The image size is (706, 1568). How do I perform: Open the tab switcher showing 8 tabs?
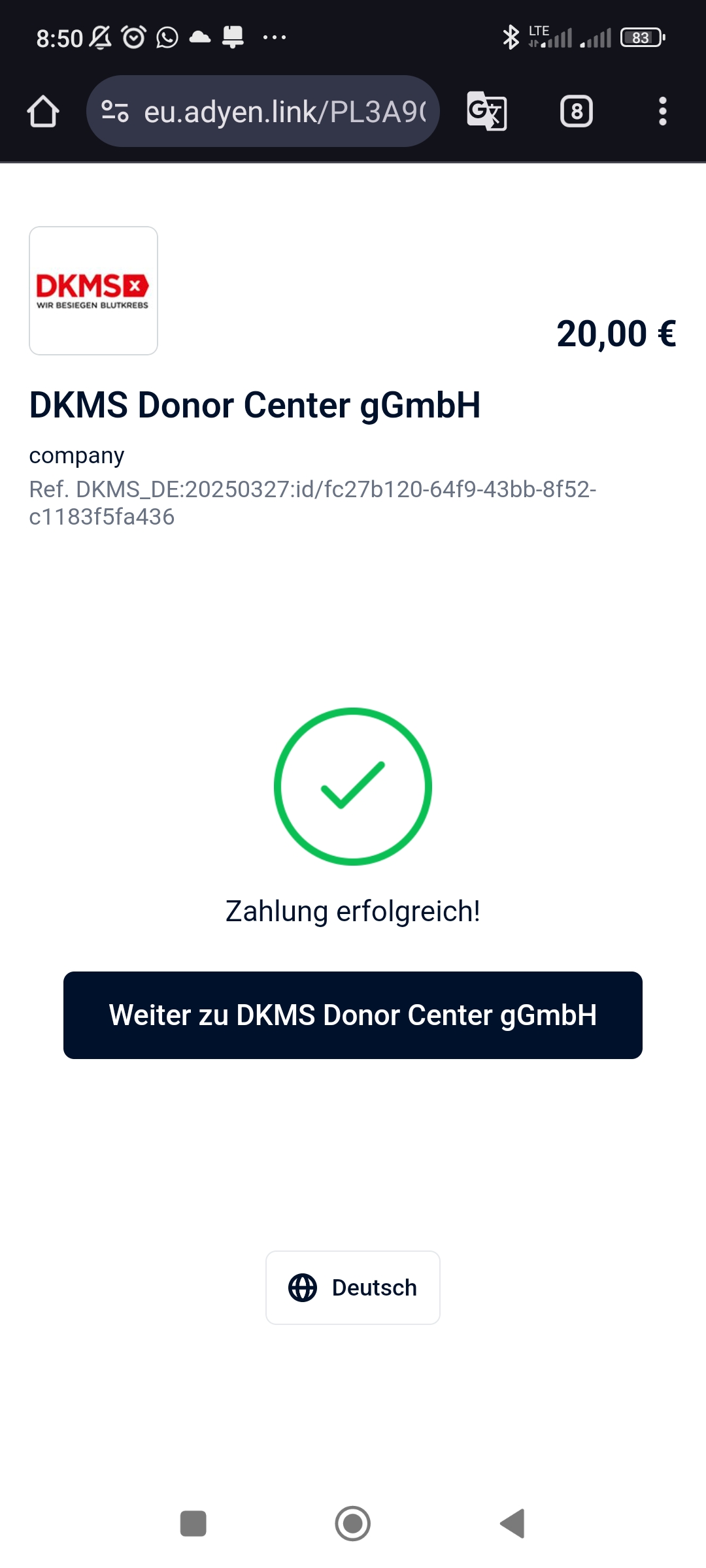(x=576, y=111)
